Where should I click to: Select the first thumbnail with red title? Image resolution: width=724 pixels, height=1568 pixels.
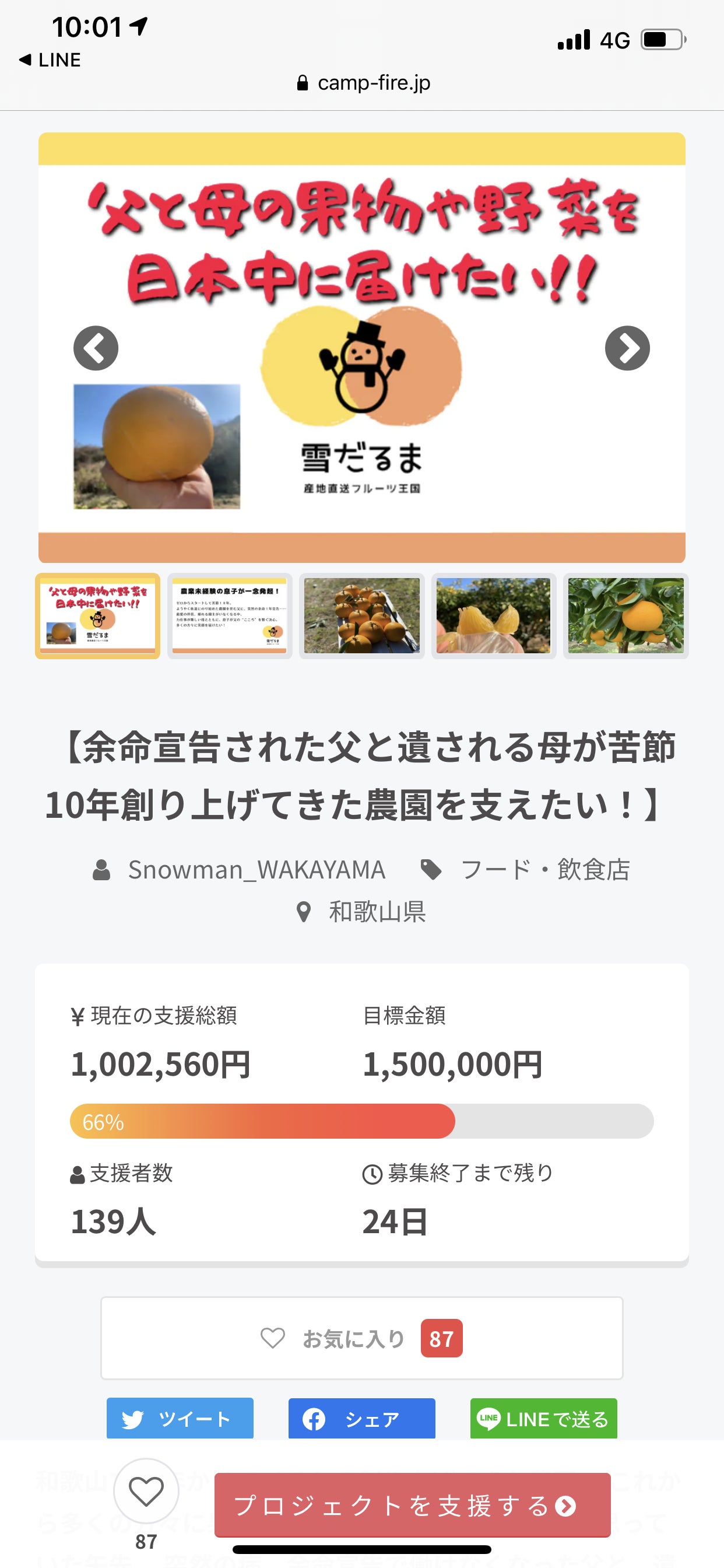pyautogui.click(x=97, y=615)
